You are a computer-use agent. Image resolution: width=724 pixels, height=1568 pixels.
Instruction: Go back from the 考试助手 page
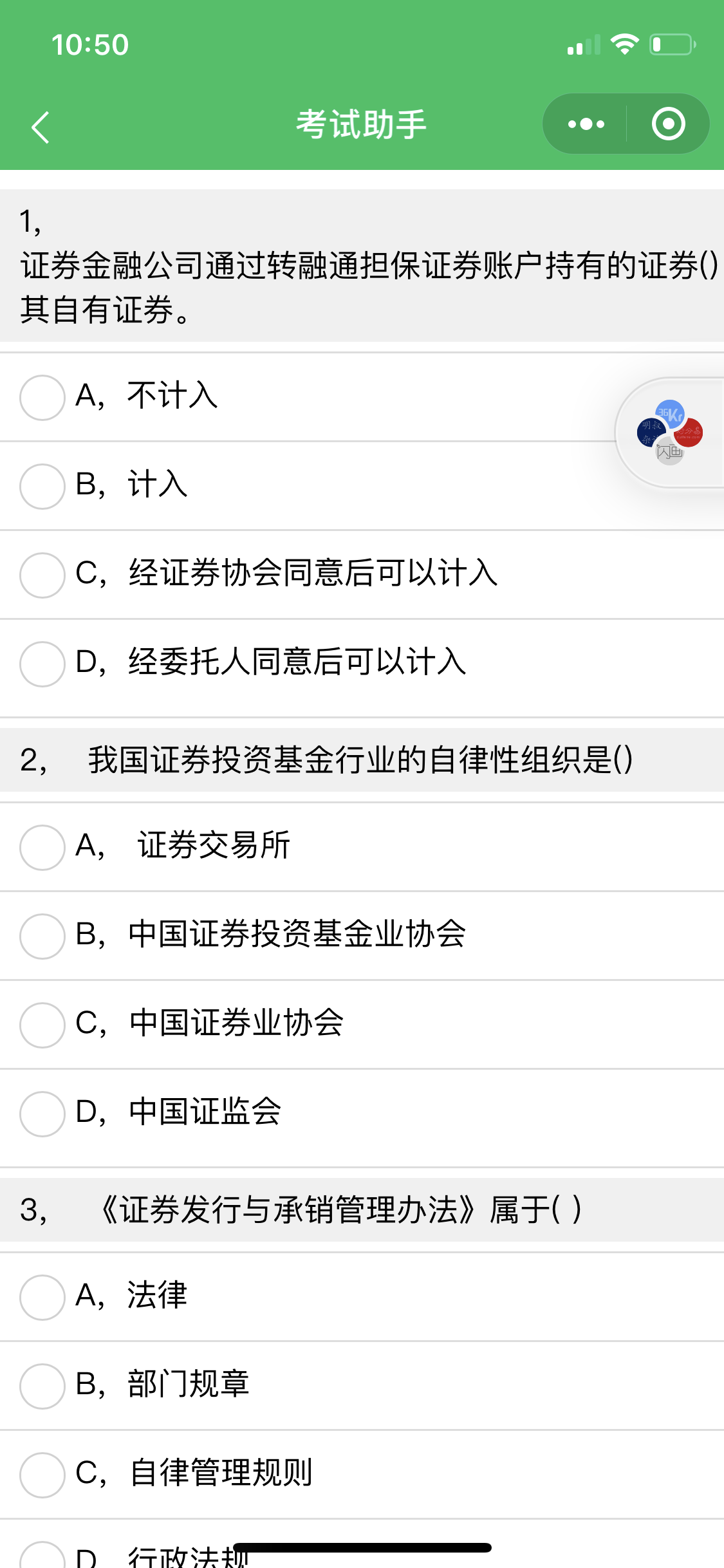click(x=40, y=127)
